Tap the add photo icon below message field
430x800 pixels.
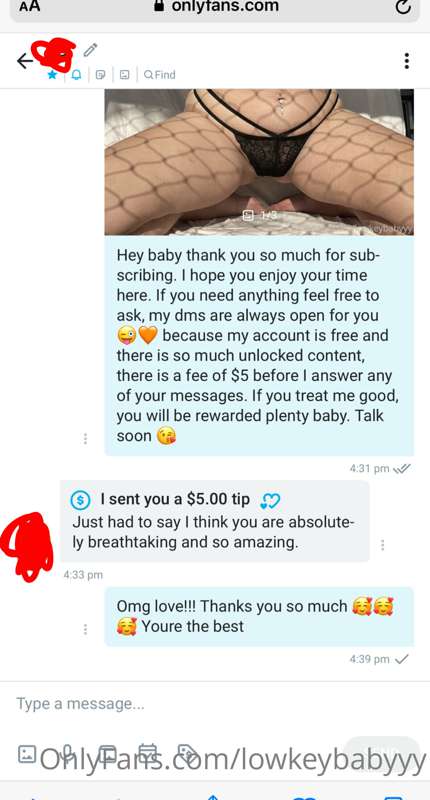27,754
